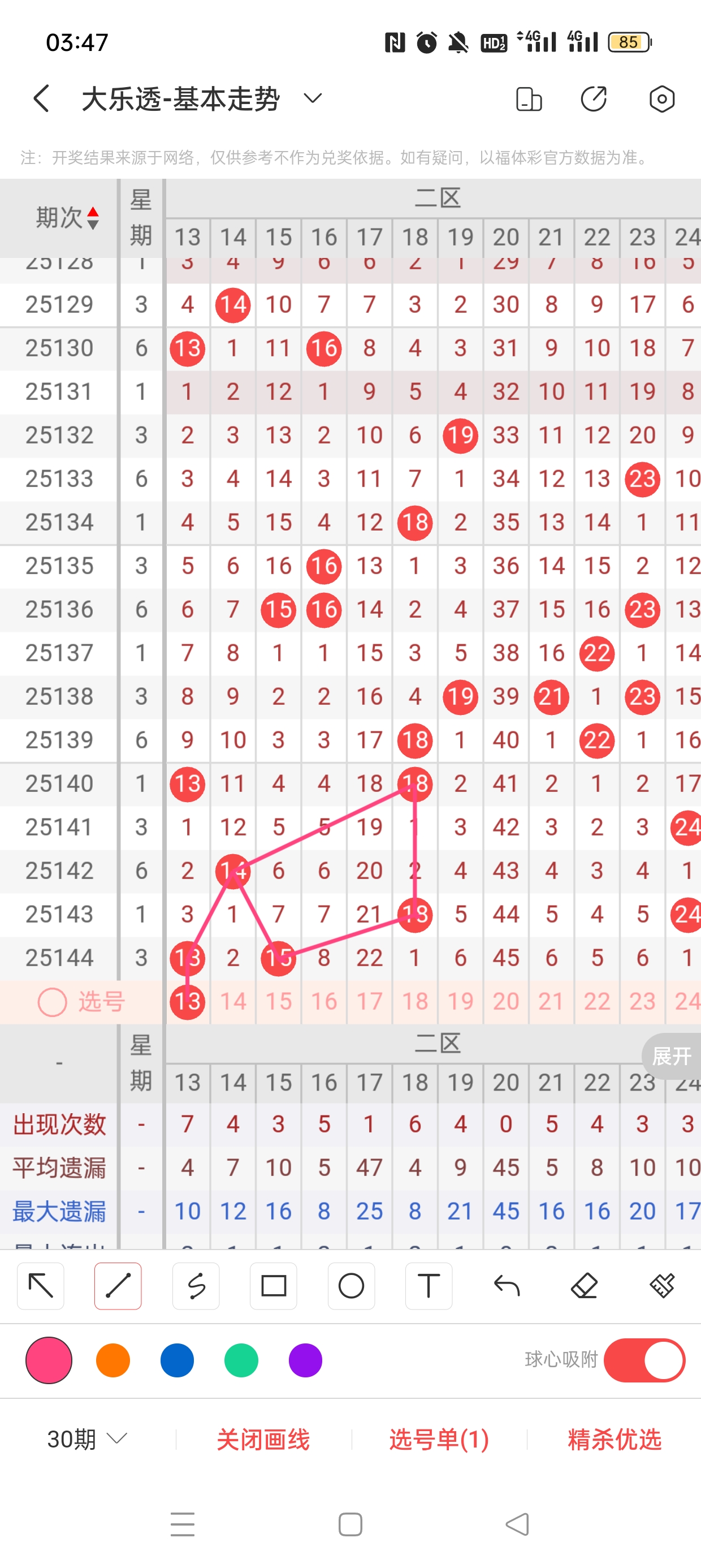The image size is (701, 1568).
Task: Turn off 球心吸附 snapping
Action: click(x=644, y=1360)
